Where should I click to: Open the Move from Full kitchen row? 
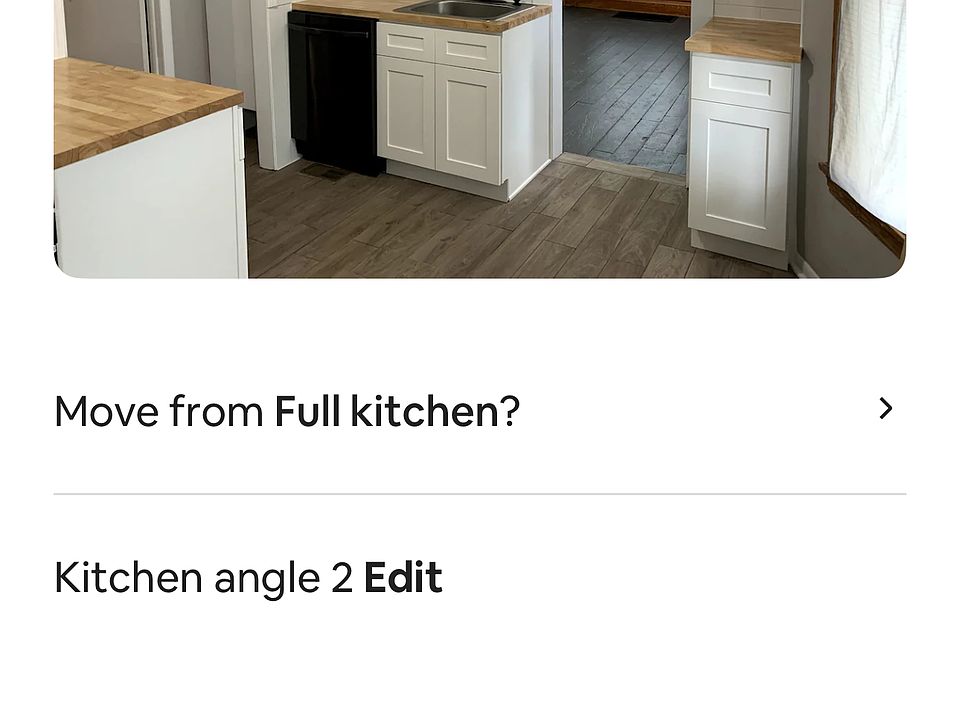(479, 411)
